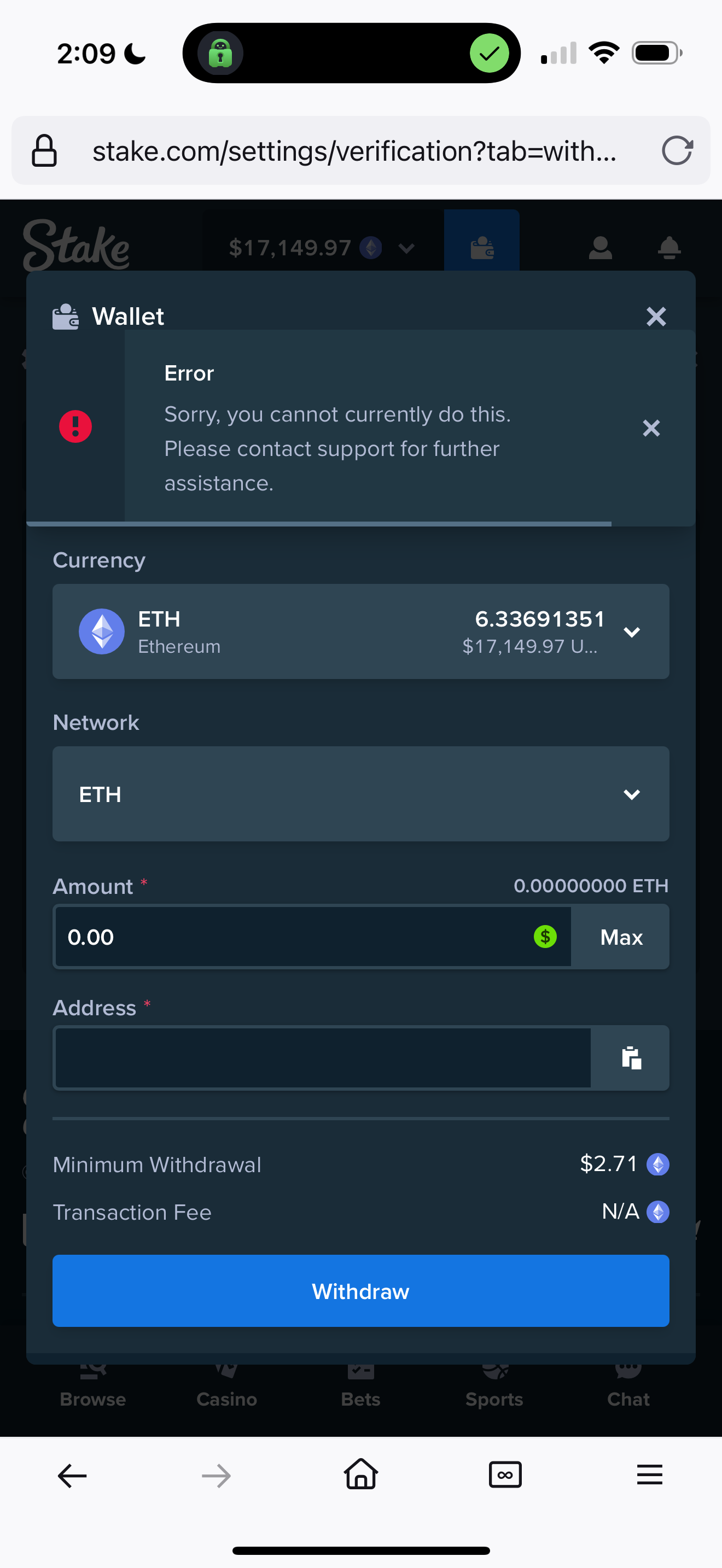This screenshot has height=1568, width=722.
Task: Open the browser tabs view
Action: pos(505,1476)
